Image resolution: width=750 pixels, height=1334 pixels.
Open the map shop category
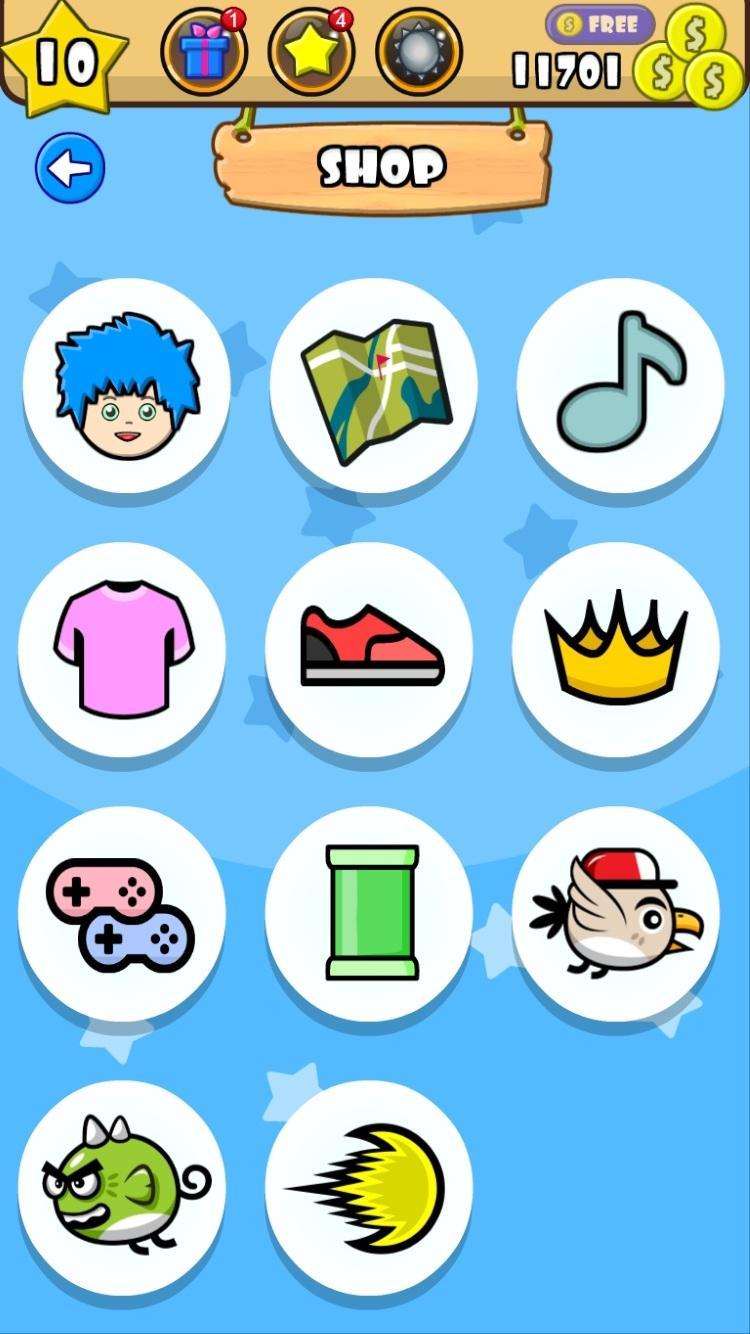click(x=374, y=385)
